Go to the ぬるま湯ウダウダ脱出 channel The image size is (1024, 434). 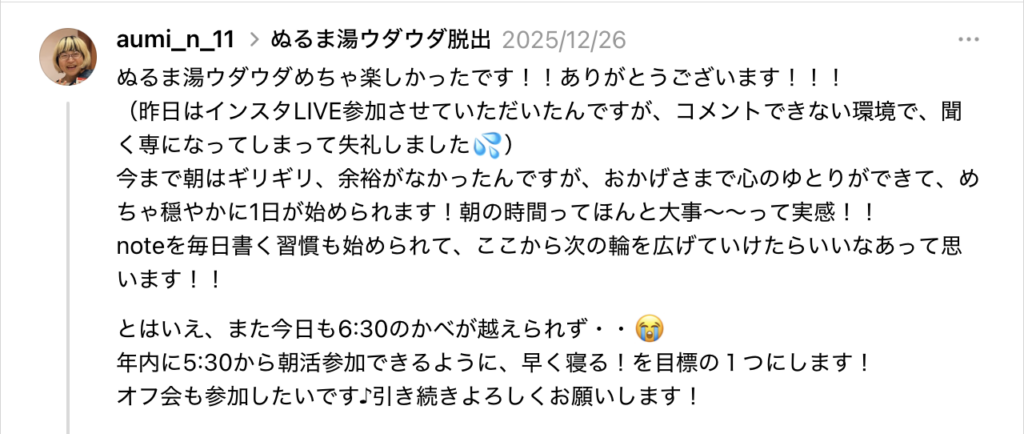click(381, 40)
